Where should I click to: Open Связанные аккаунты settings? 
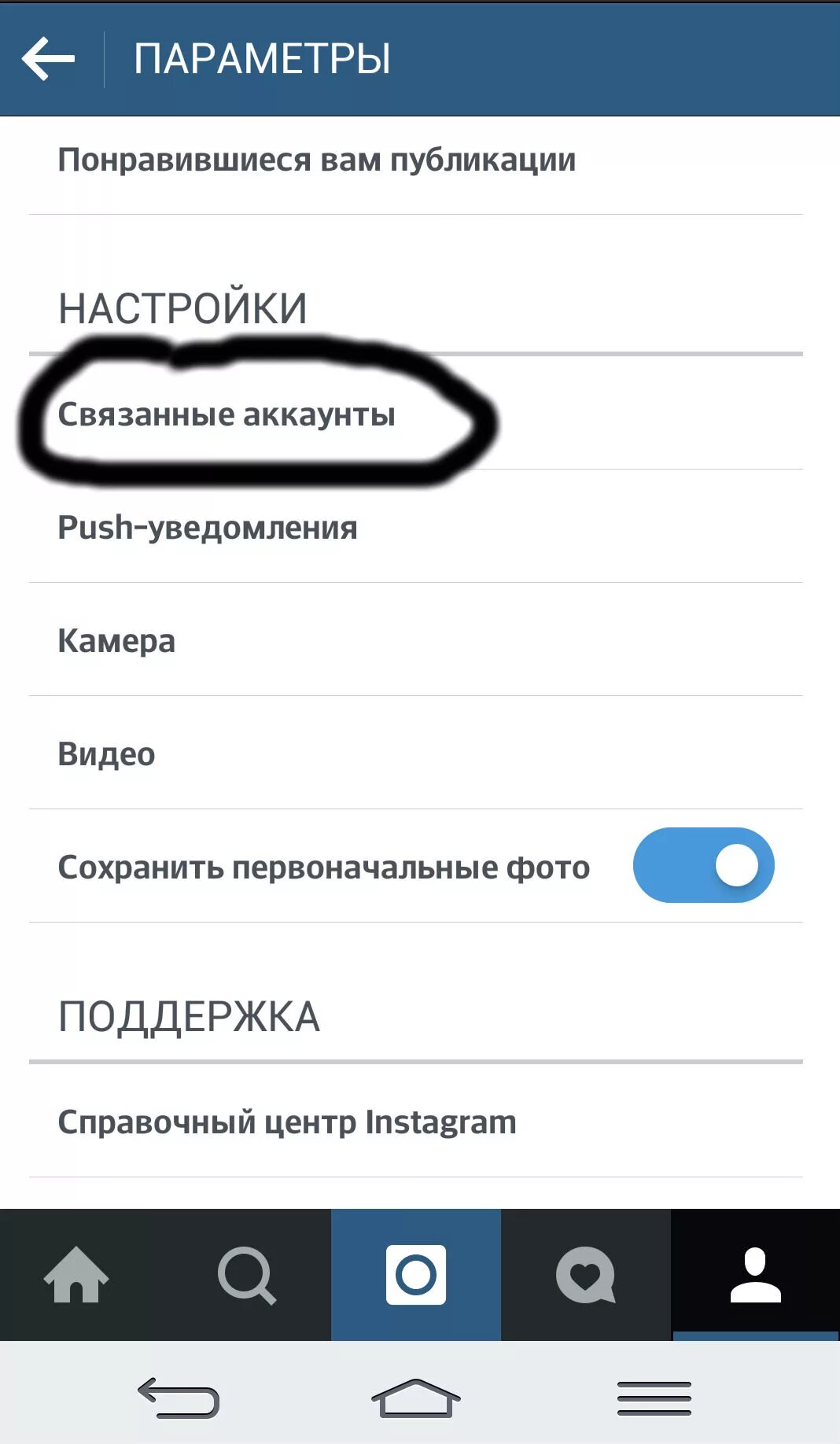[416, 414]
